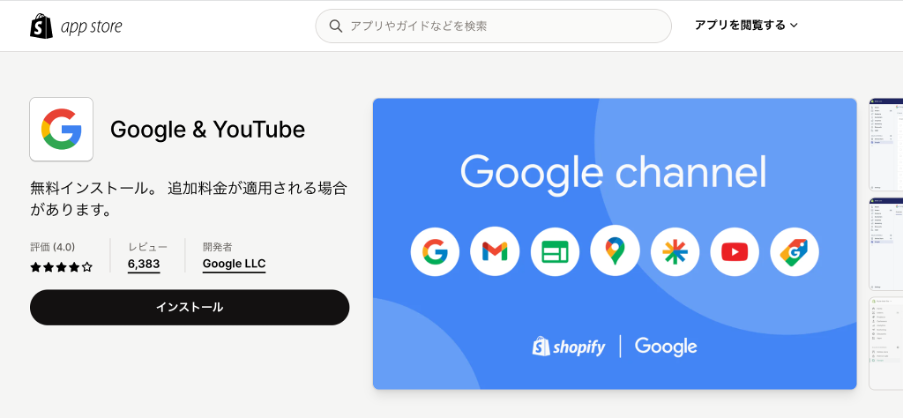View the Google channel banner image
The width and height of the screenshot is (904, 418).
614,243
